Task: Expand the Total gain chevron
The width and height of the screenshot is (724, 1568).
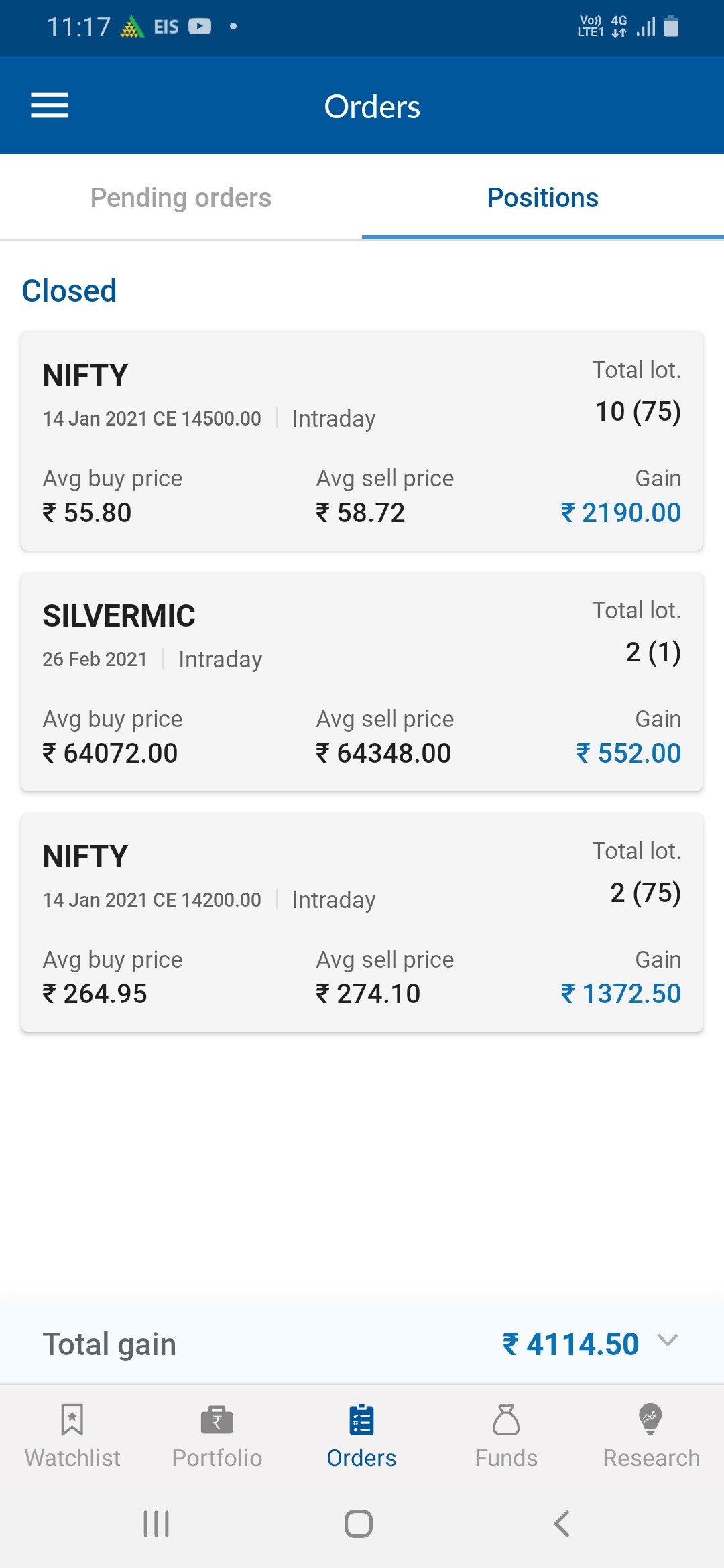Action: (668, 1340)
